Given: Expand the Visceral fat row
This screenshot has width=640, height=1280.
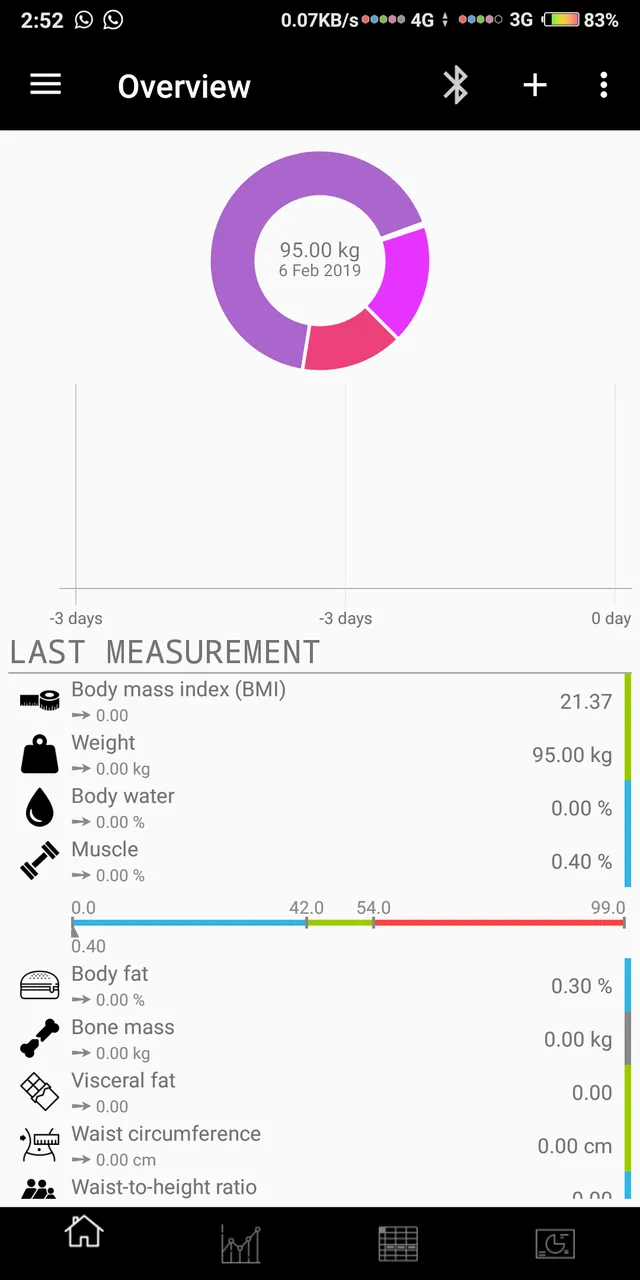Looking at the screenshot, I should [x=320, y=1091].
